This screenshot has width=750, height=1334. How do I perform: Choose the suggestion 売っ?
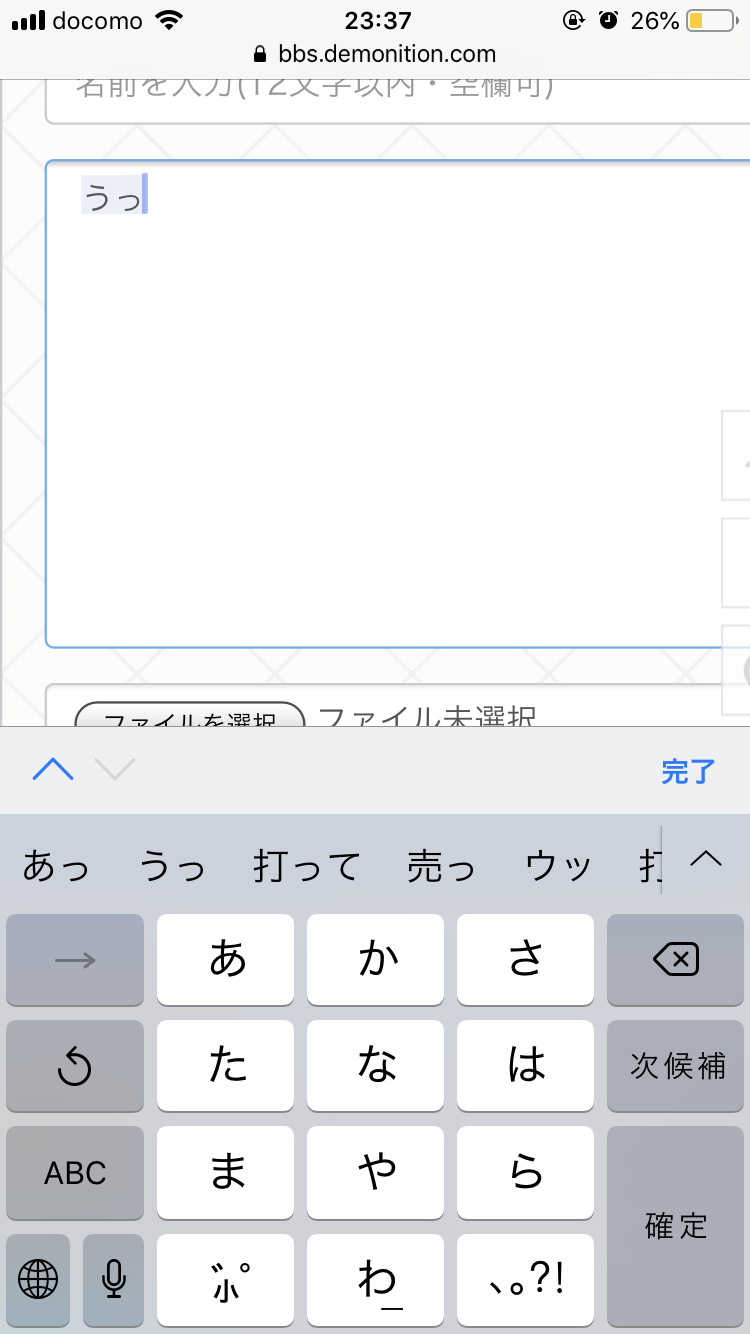click(440, 865)
